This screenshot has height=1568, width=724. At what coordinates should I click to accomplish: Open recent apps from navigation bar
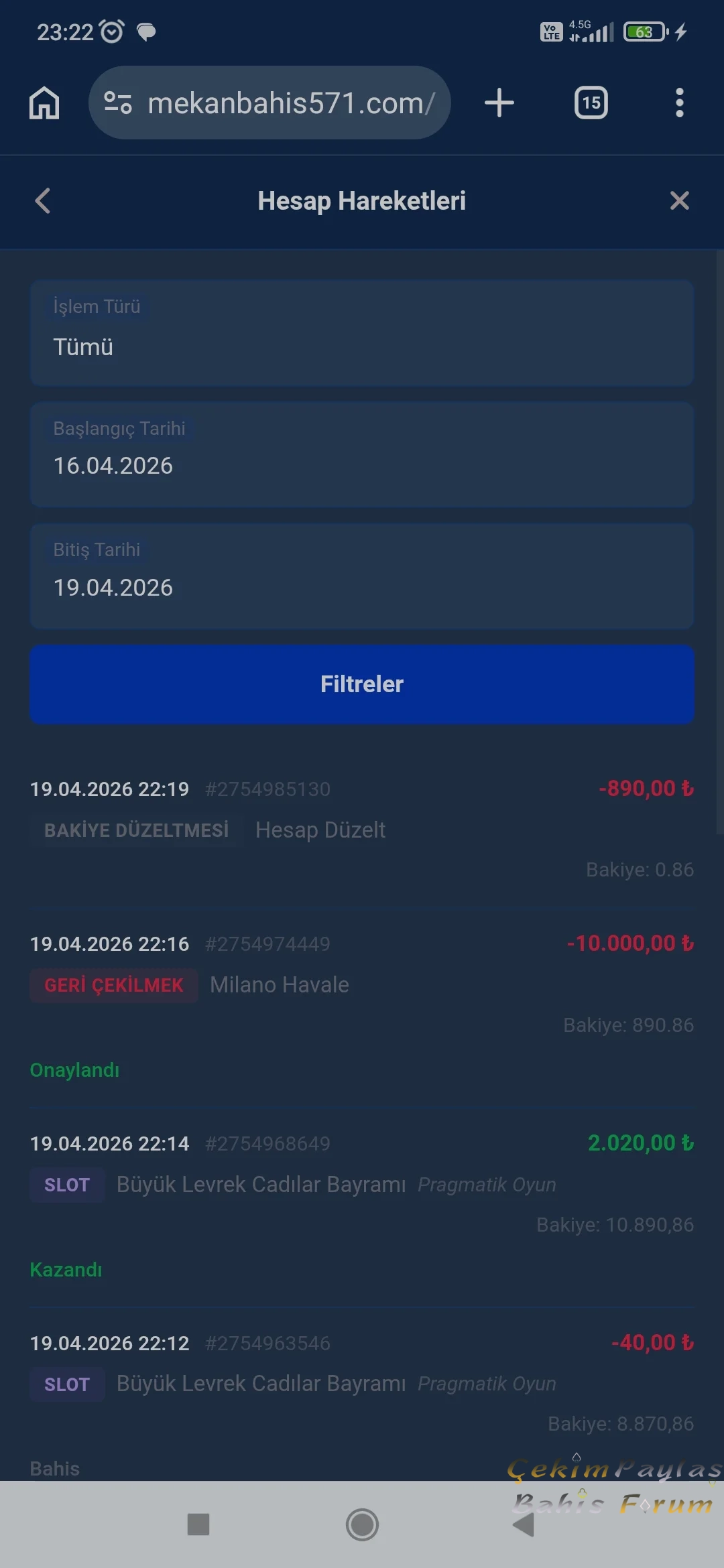tap(198, 1524)
